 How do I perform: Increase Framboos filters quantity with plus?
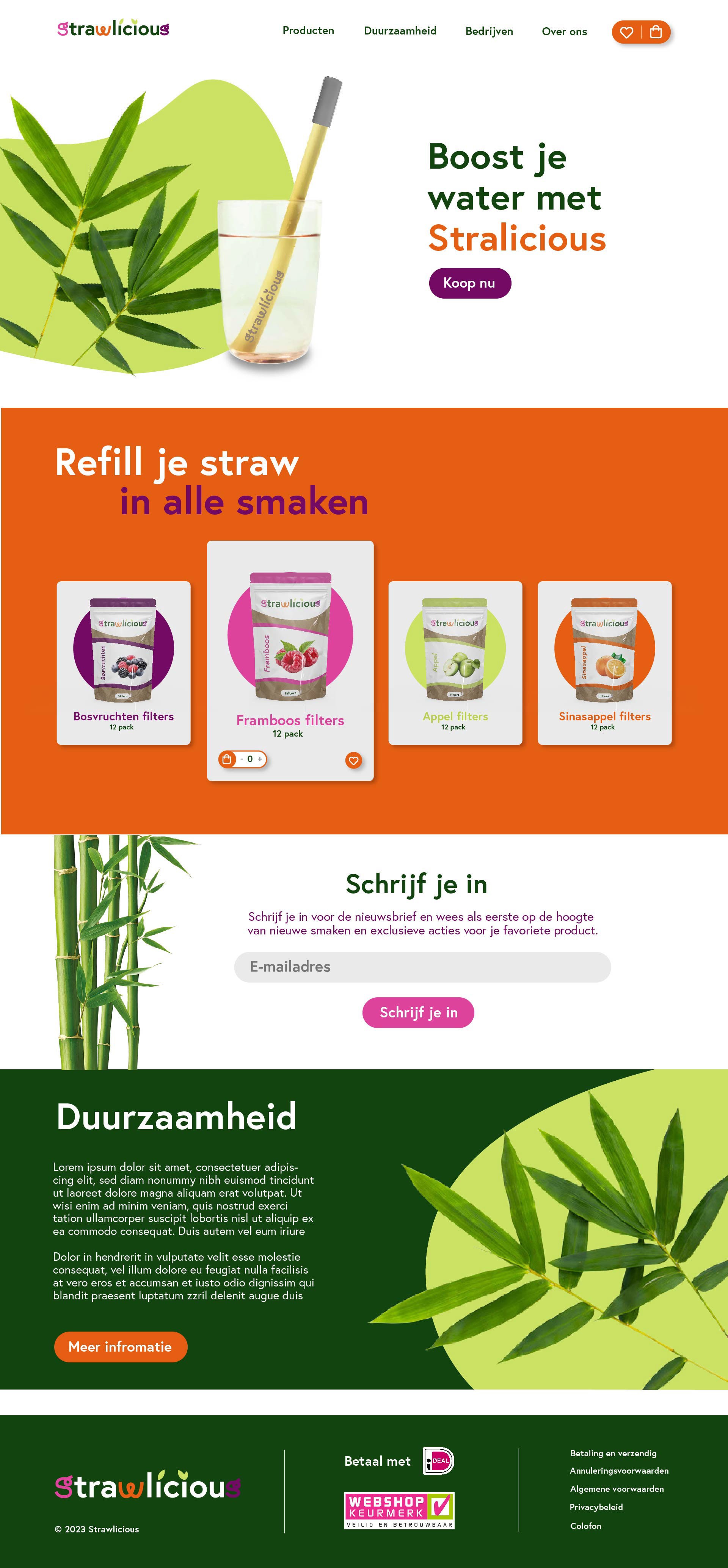259,759
